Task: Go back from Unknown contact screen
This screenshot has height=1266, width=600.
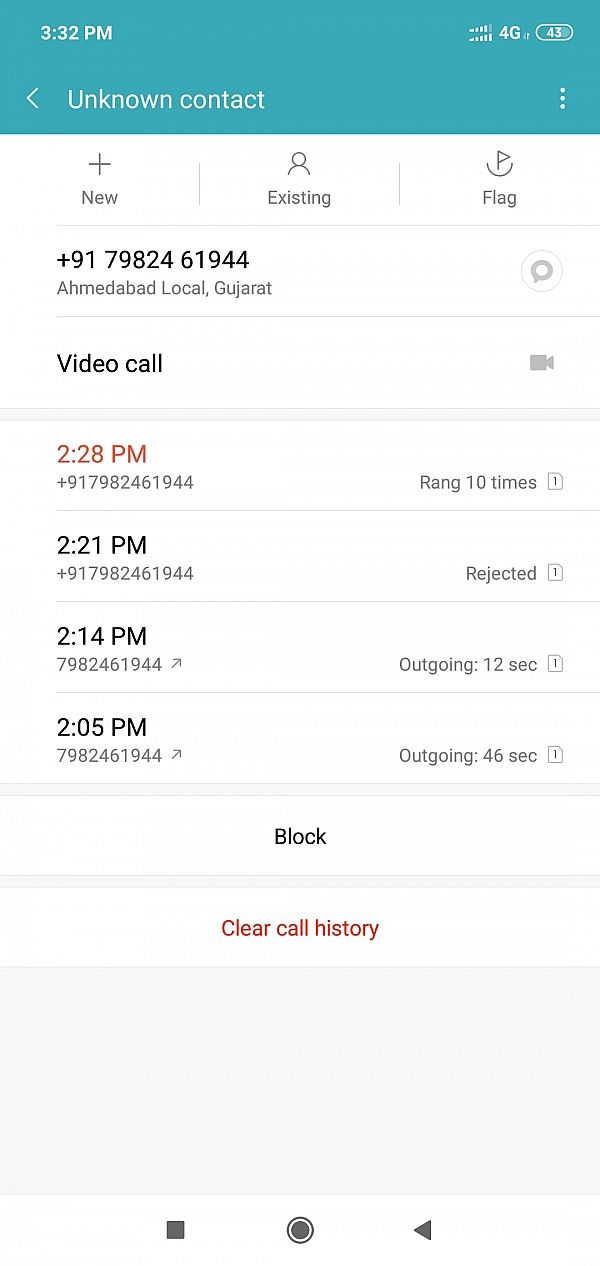Action: pos(33,99)
